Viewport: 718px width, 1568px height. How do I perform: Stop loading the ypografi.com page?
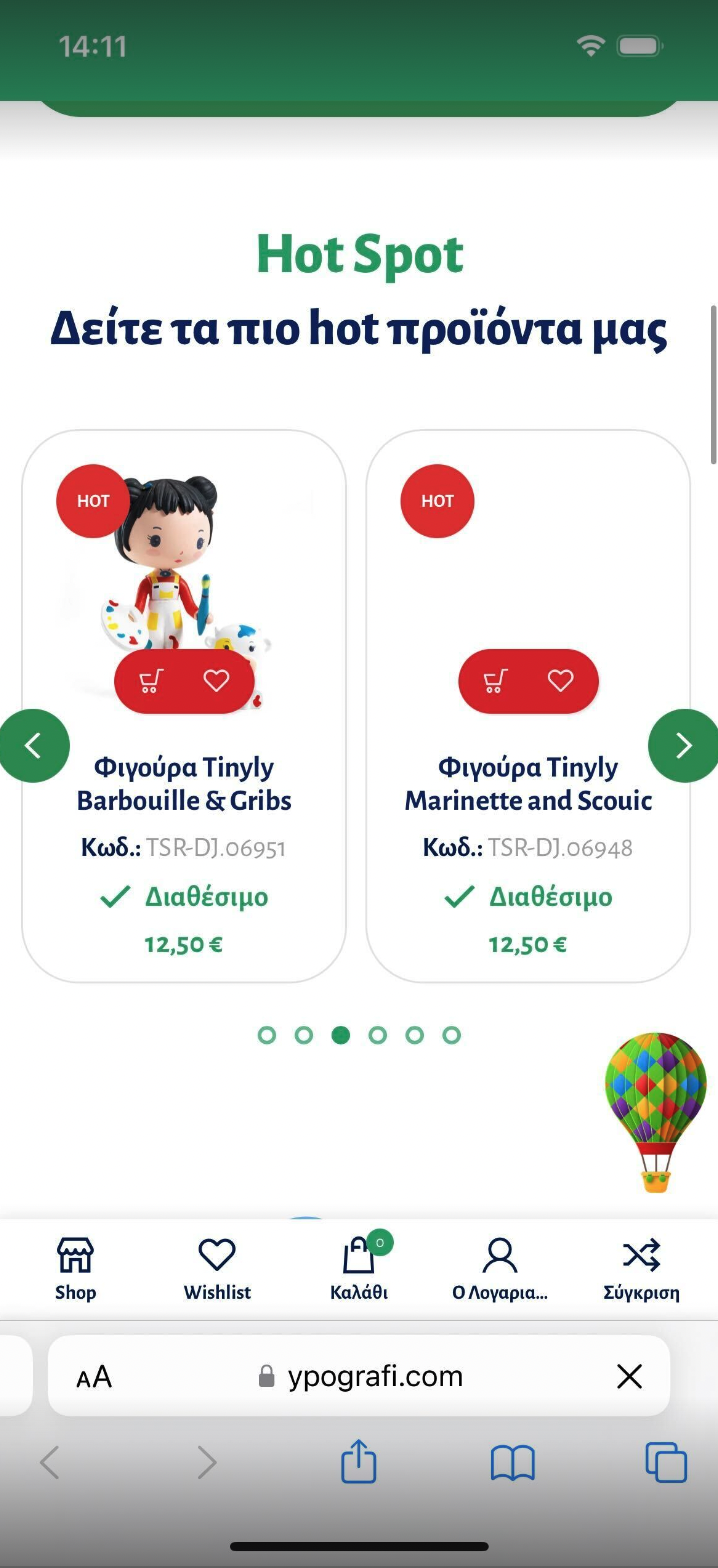(x=629, y=1377)
